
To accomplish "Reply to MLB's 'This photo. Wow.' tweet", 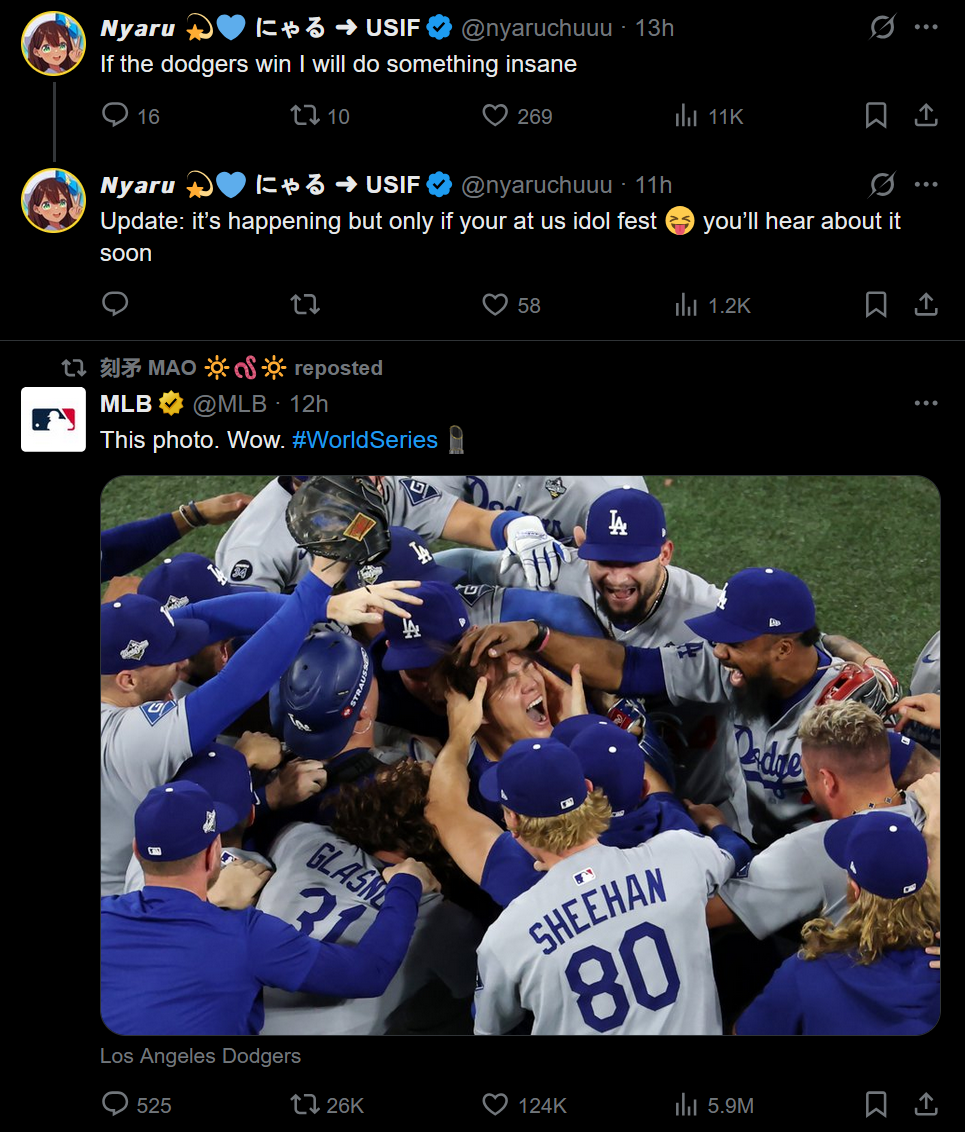I will [x=116, y=1104].
